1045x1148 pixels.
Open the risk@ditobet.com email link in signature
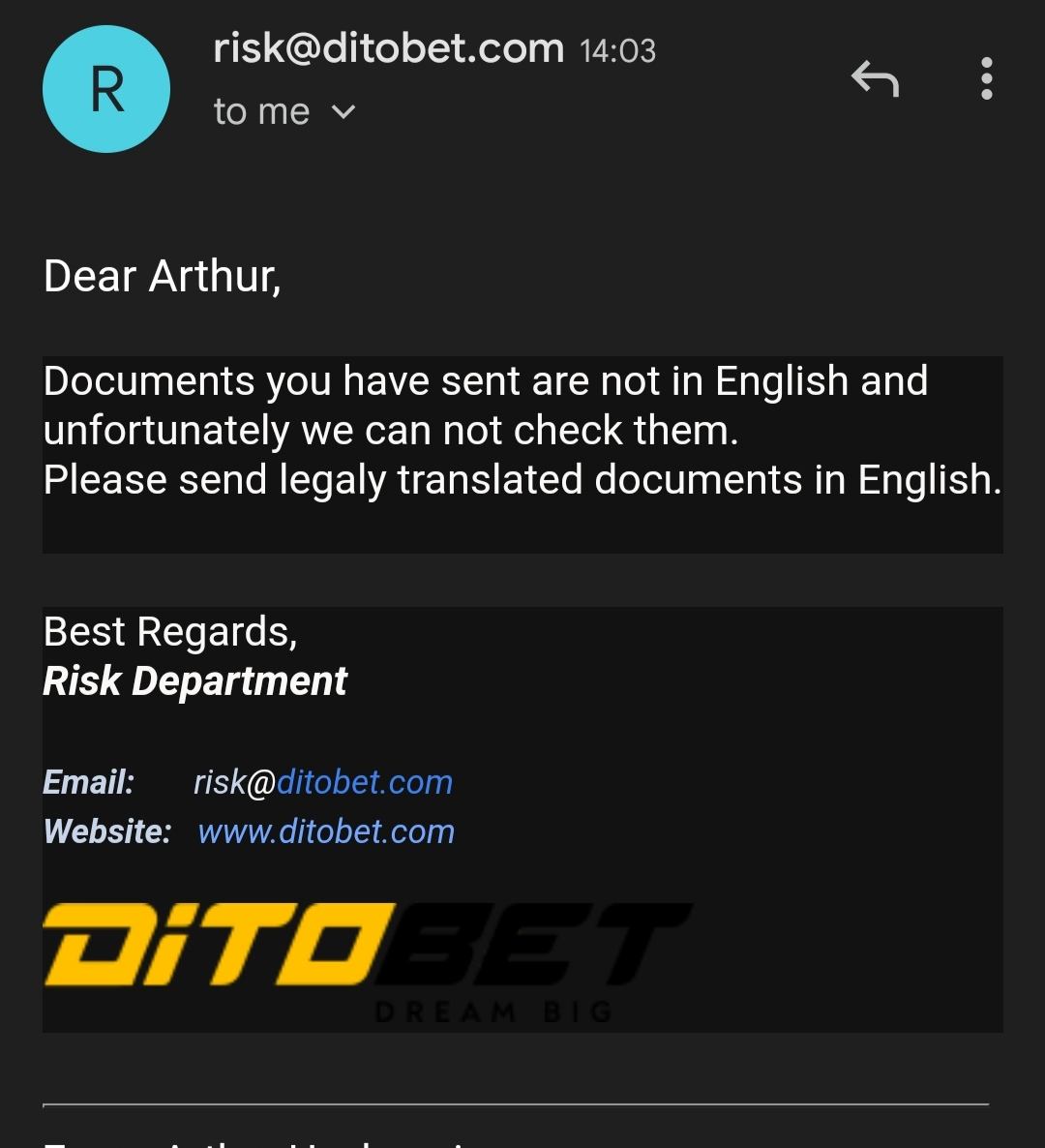[323, 782]
